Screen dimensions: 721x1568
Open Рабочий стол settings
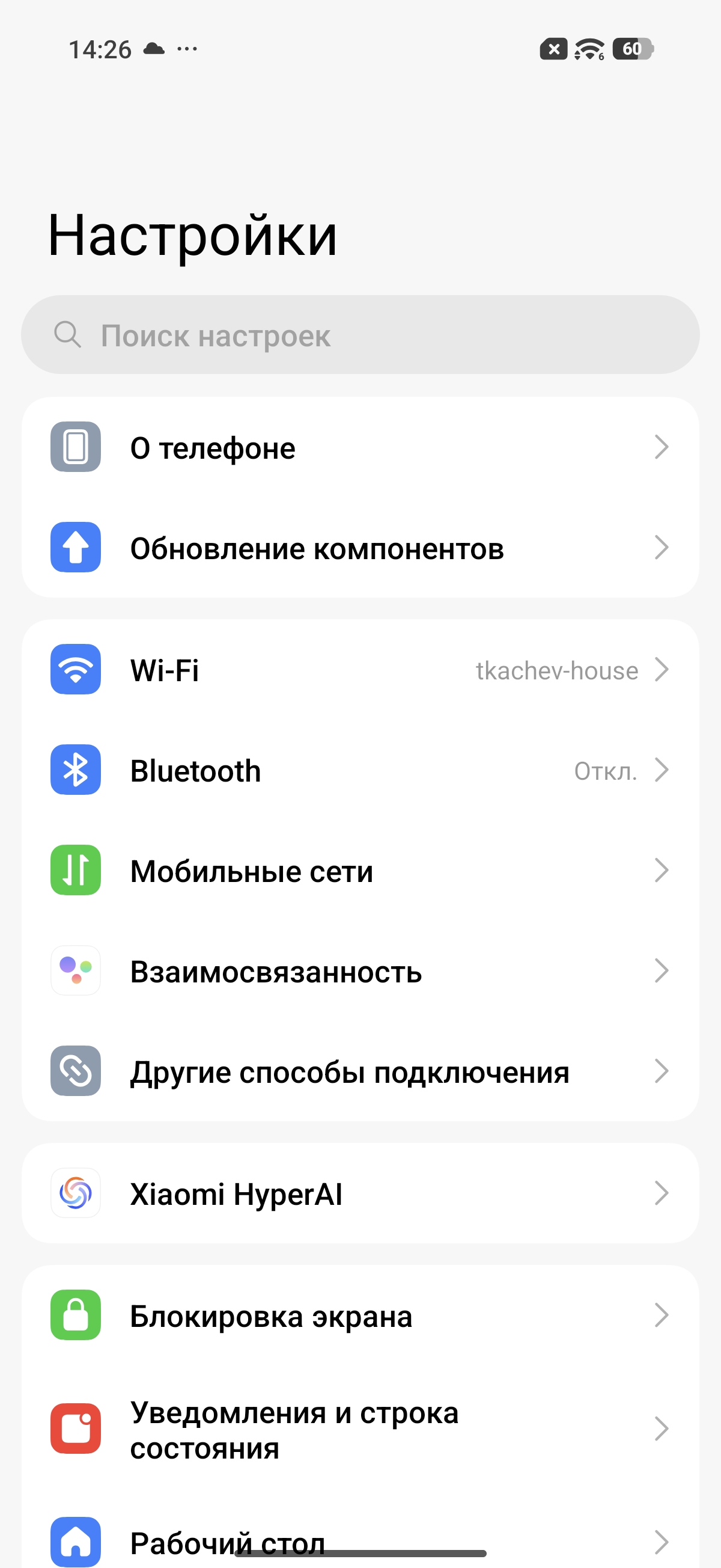(x=360, y=1540)
